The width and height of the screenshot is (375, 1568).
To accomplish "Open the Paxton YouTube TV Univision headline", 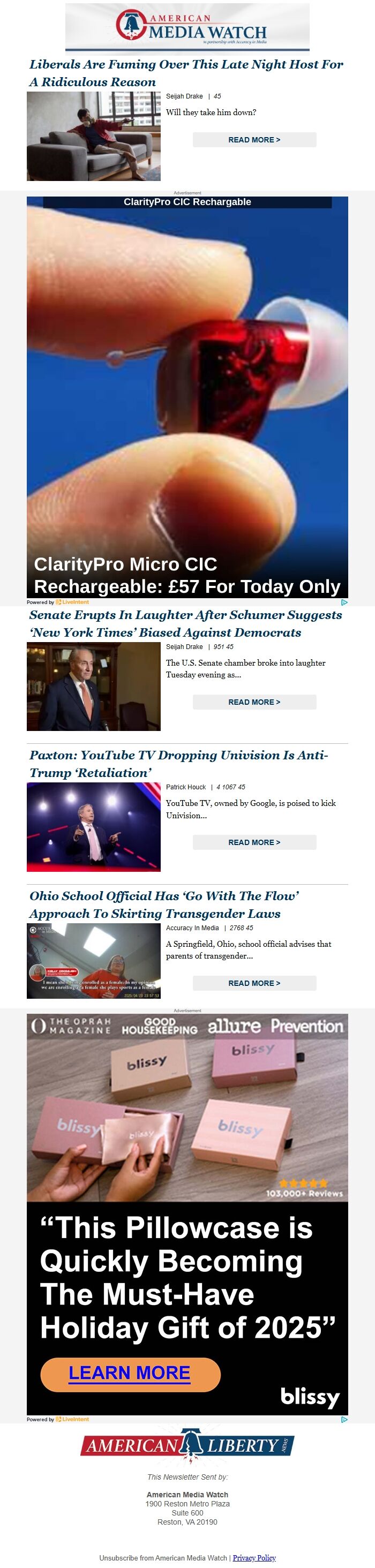I will 178,764.
